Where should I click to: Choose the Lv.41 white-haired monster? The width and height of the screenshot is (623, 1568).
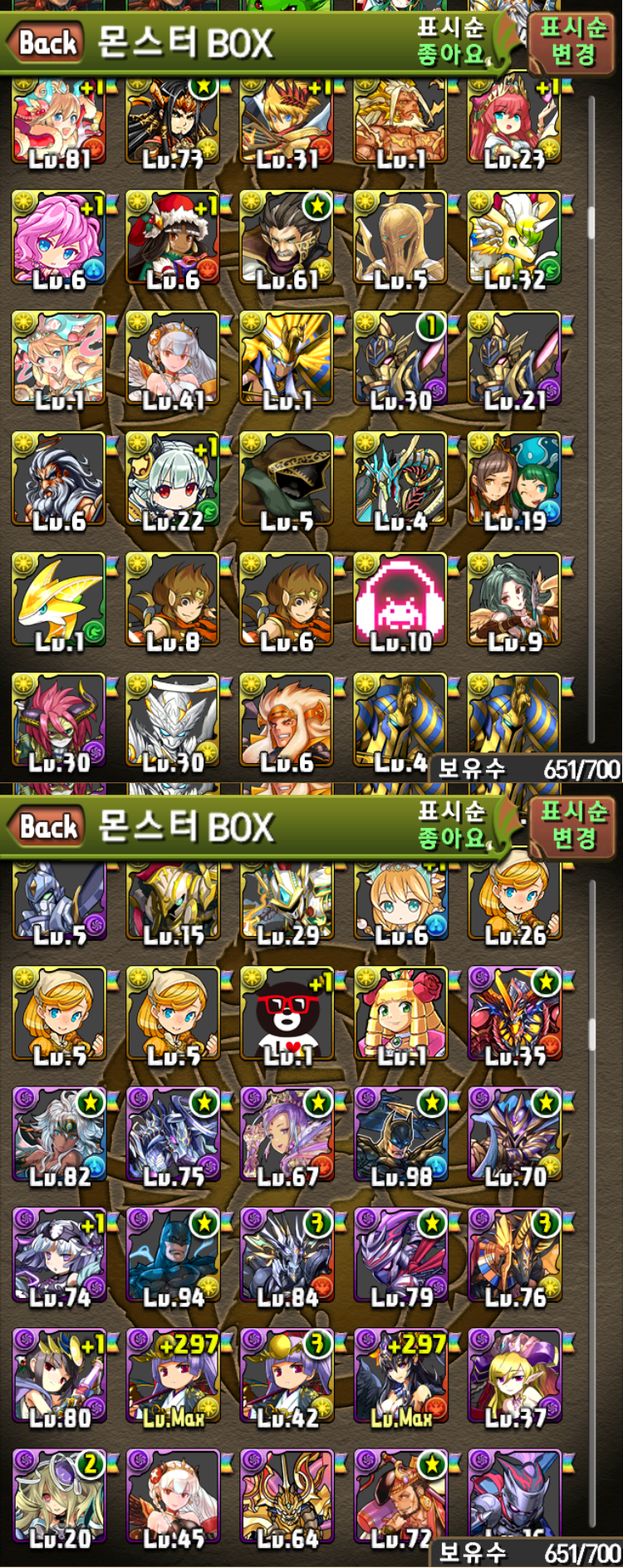click(172, 359)
